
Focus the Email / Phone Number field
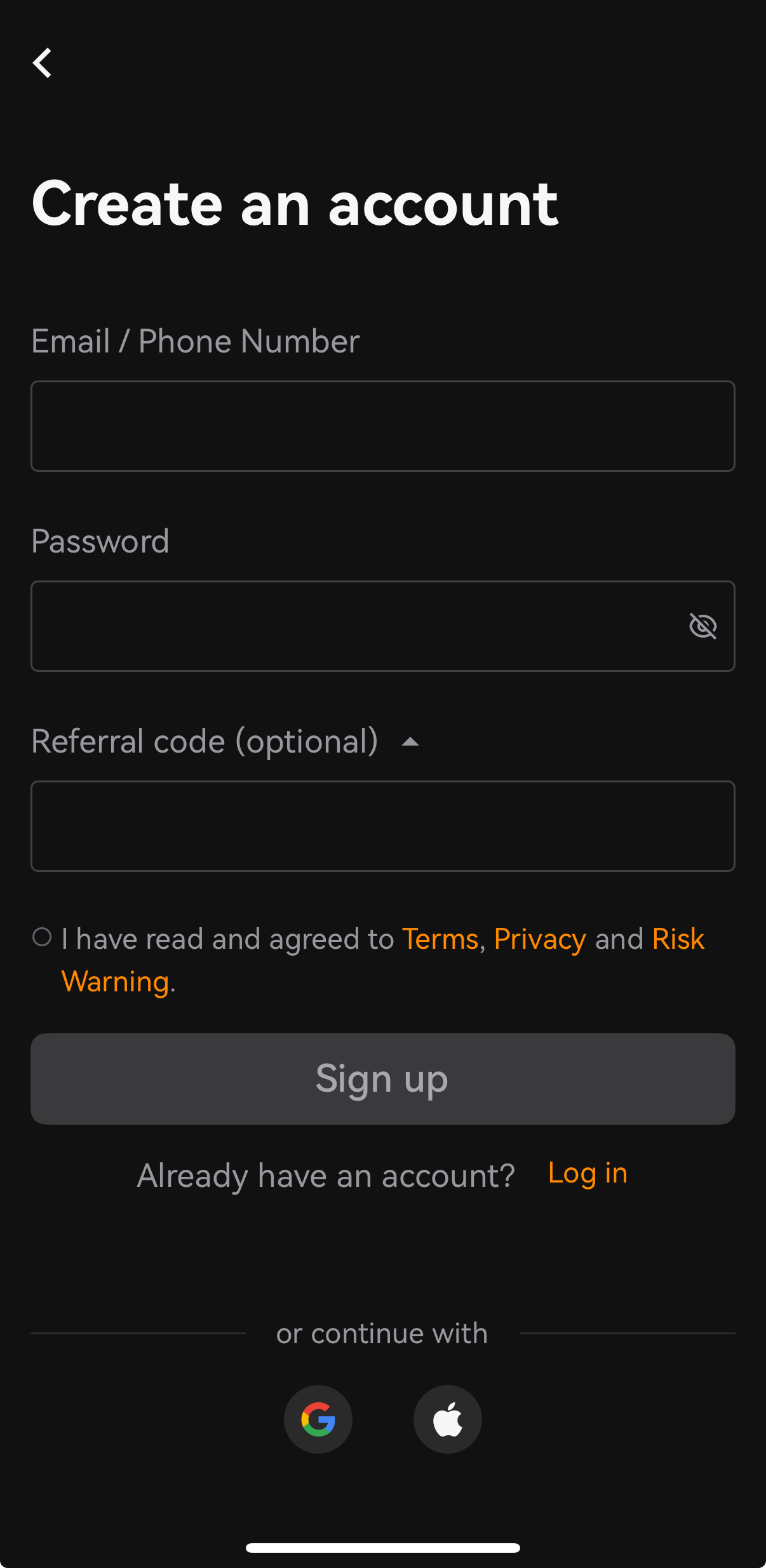pyautogui.click(x=383, y=426)
